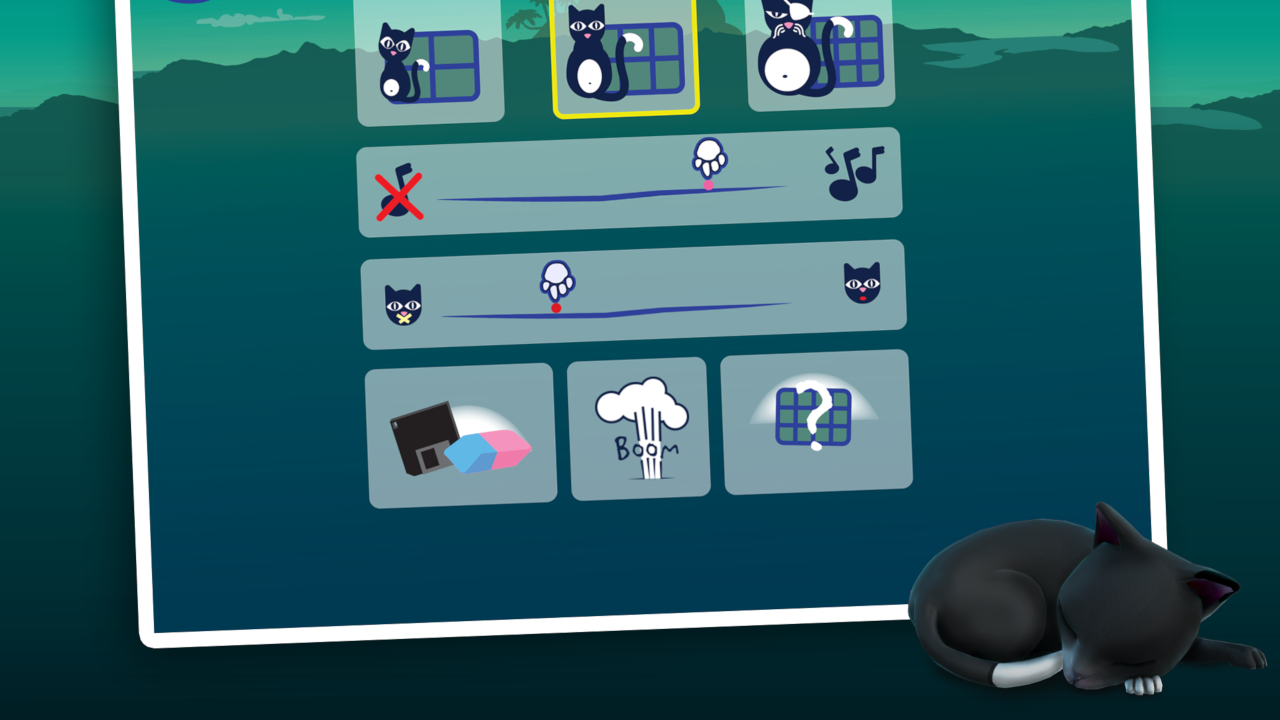Set cat sounds to loudest cat icon

pyautogui.click(x=861, y=284)
